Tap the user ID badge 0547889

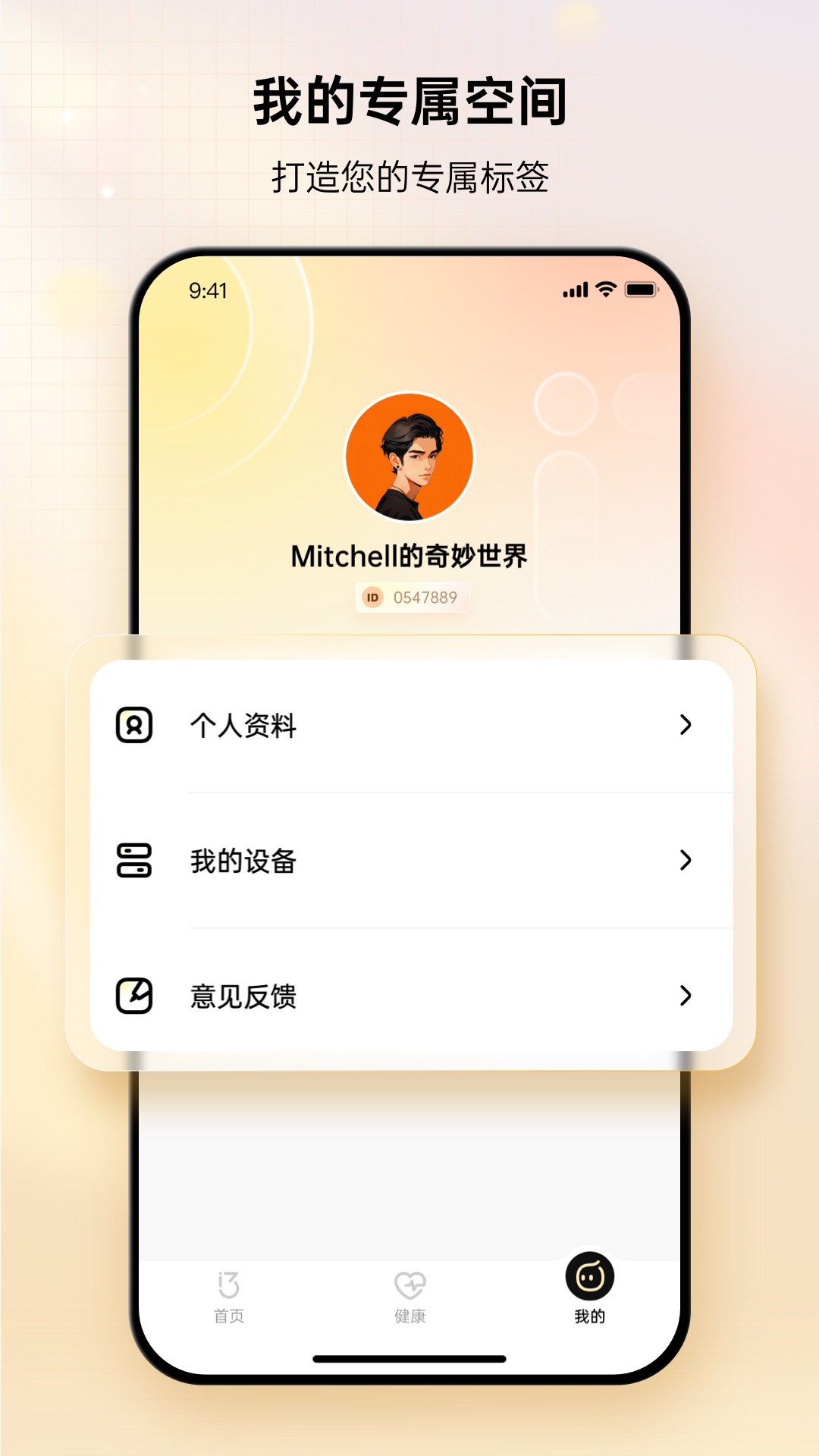[x=413, y=598]
